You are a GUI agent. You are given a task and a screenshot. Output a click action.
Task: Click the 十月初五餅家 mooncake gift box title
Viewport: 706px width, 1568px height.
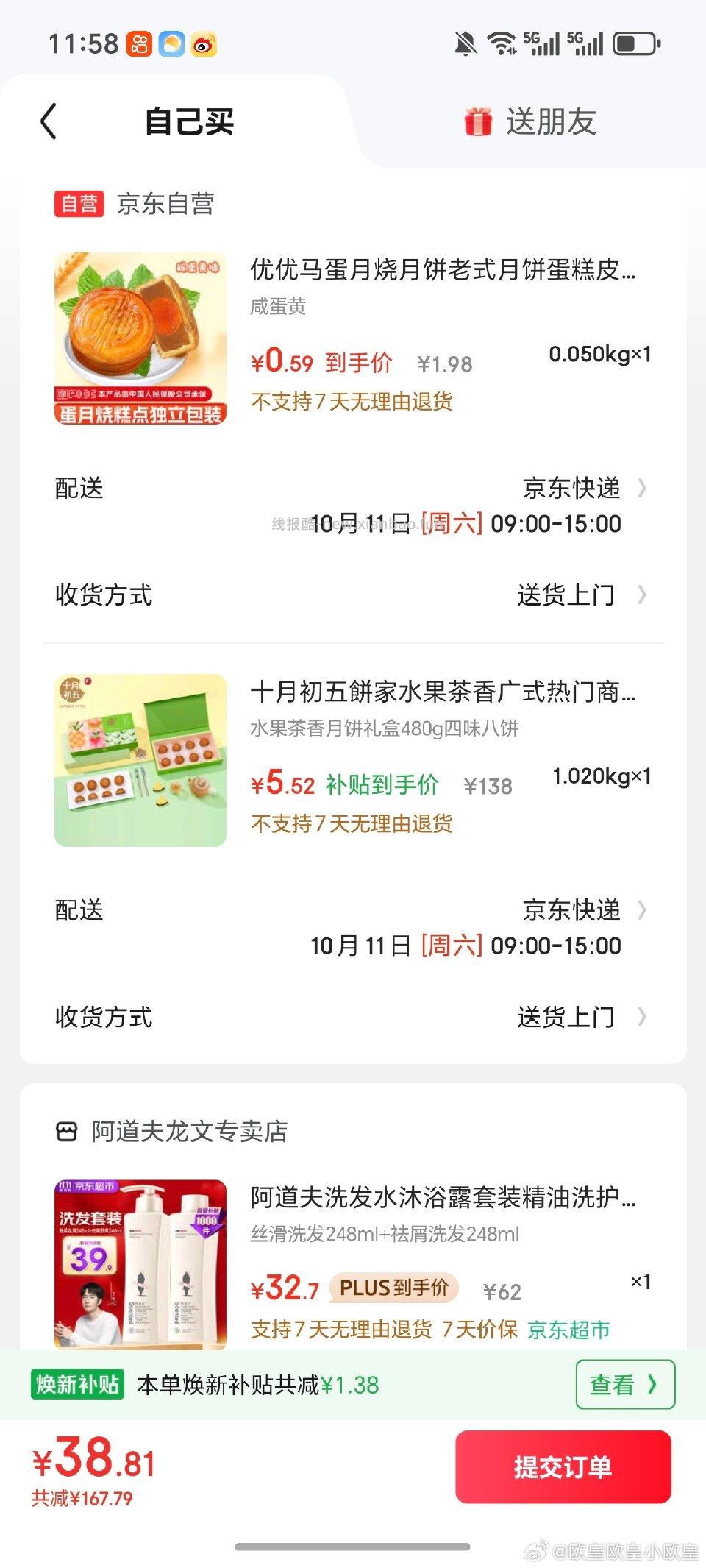click(441, 693)
